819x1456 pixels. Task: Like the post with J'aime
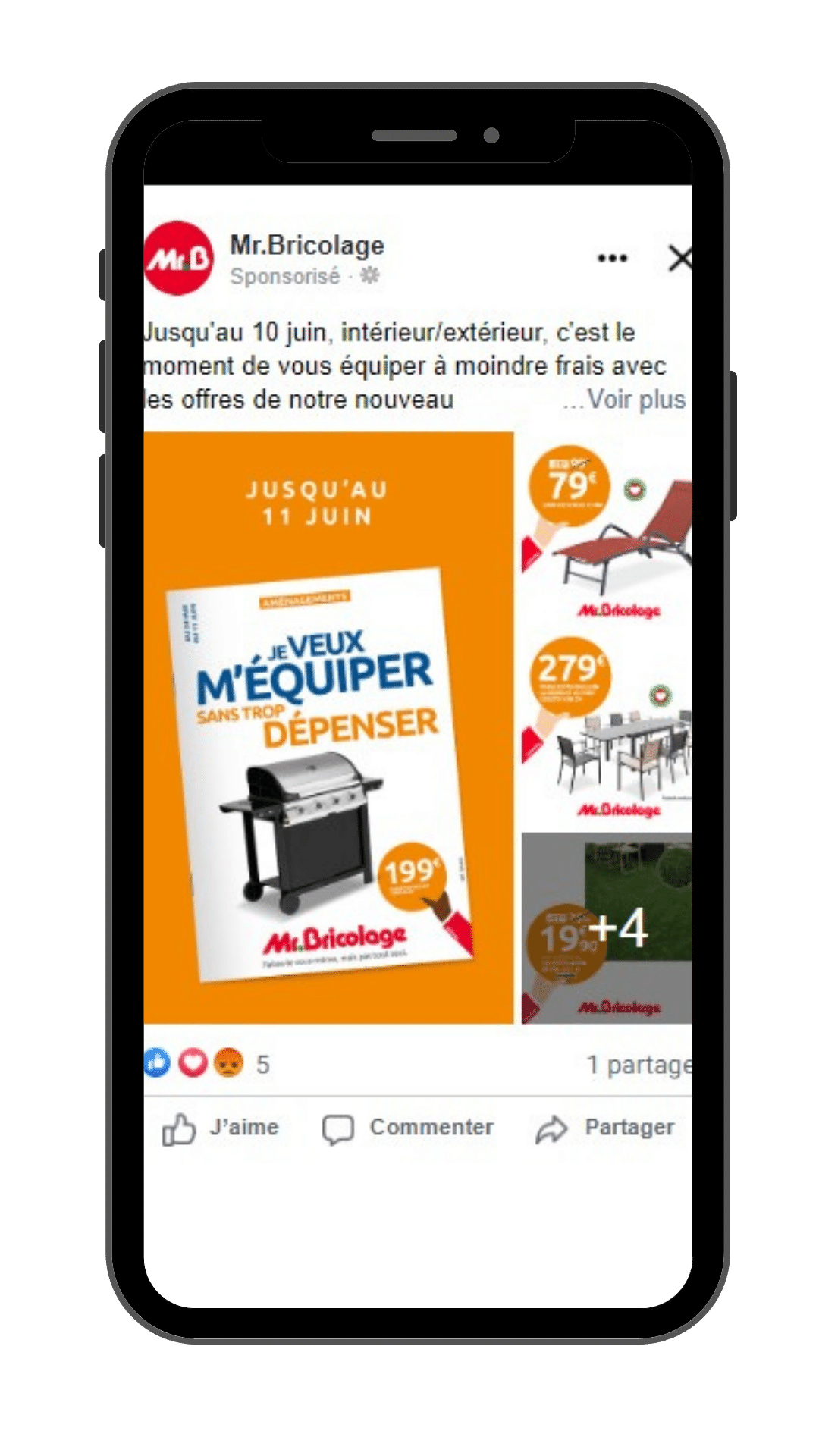tap(221, 1128)
